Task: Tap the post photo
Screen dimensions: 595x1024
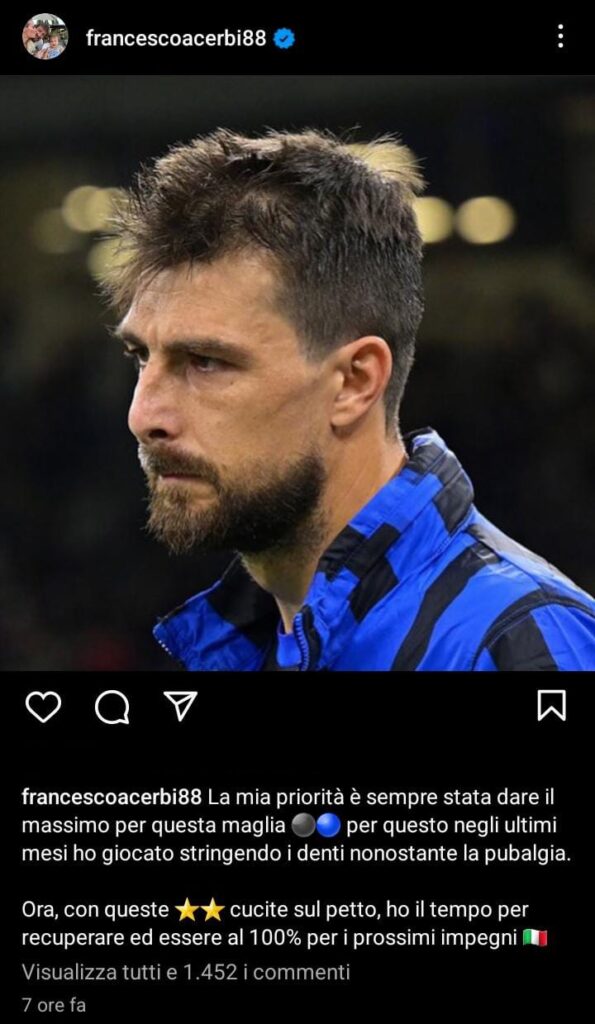Action: click(x=298, y=373)
